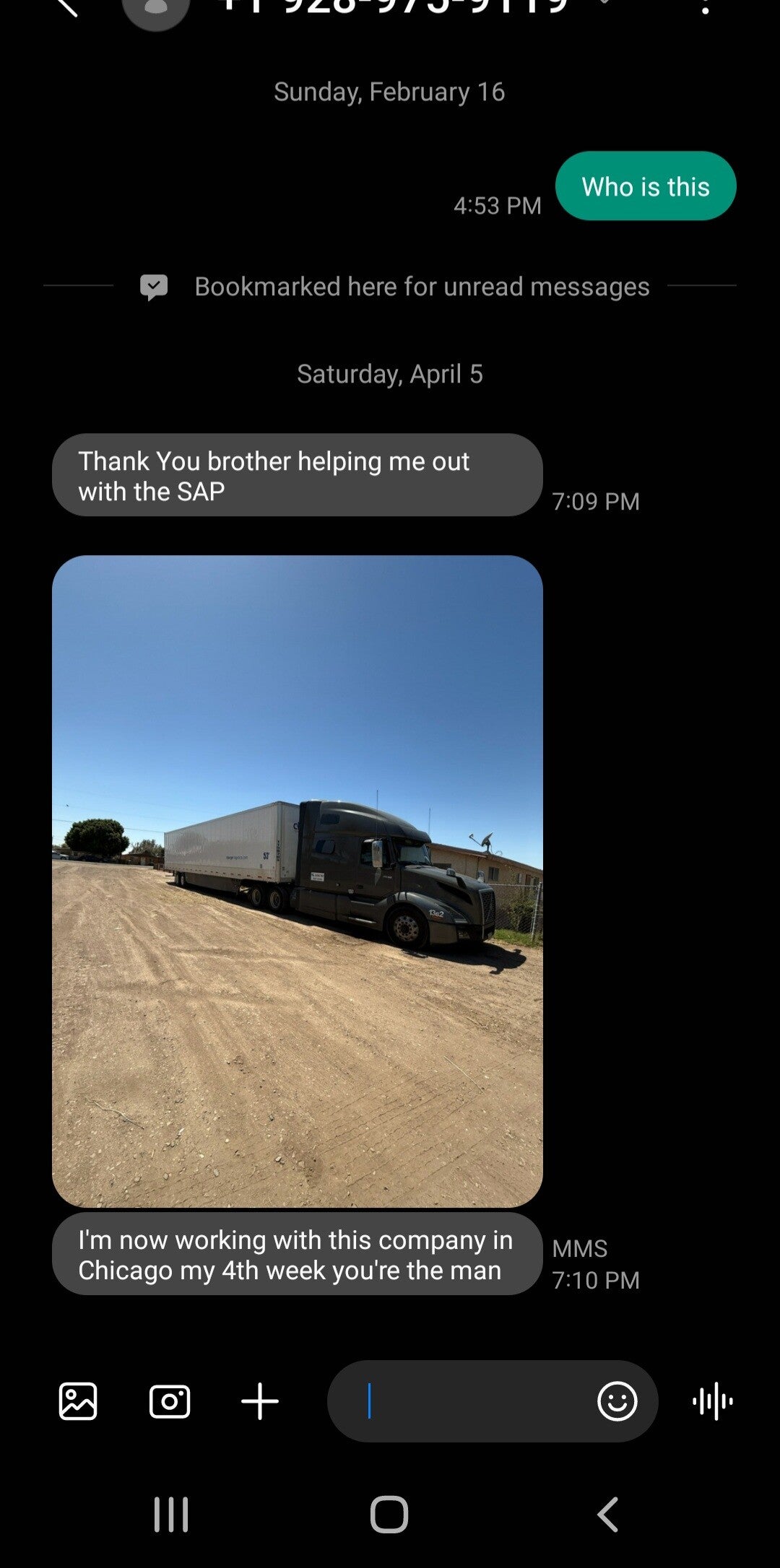Open the truck photo attachment
The image size is (780, 1568).
(298, 881)
